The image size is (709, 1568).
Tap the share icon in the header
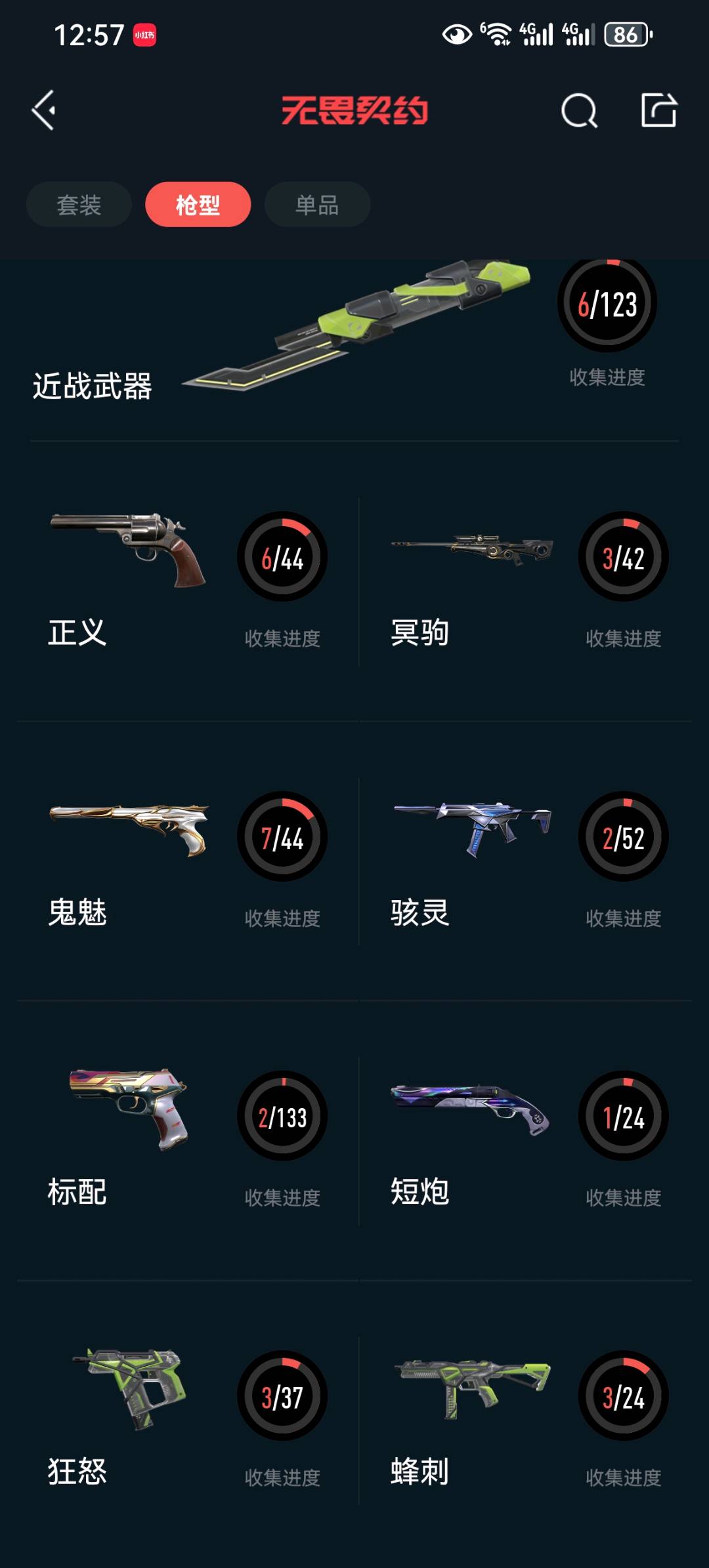click(x=658, y=110)
